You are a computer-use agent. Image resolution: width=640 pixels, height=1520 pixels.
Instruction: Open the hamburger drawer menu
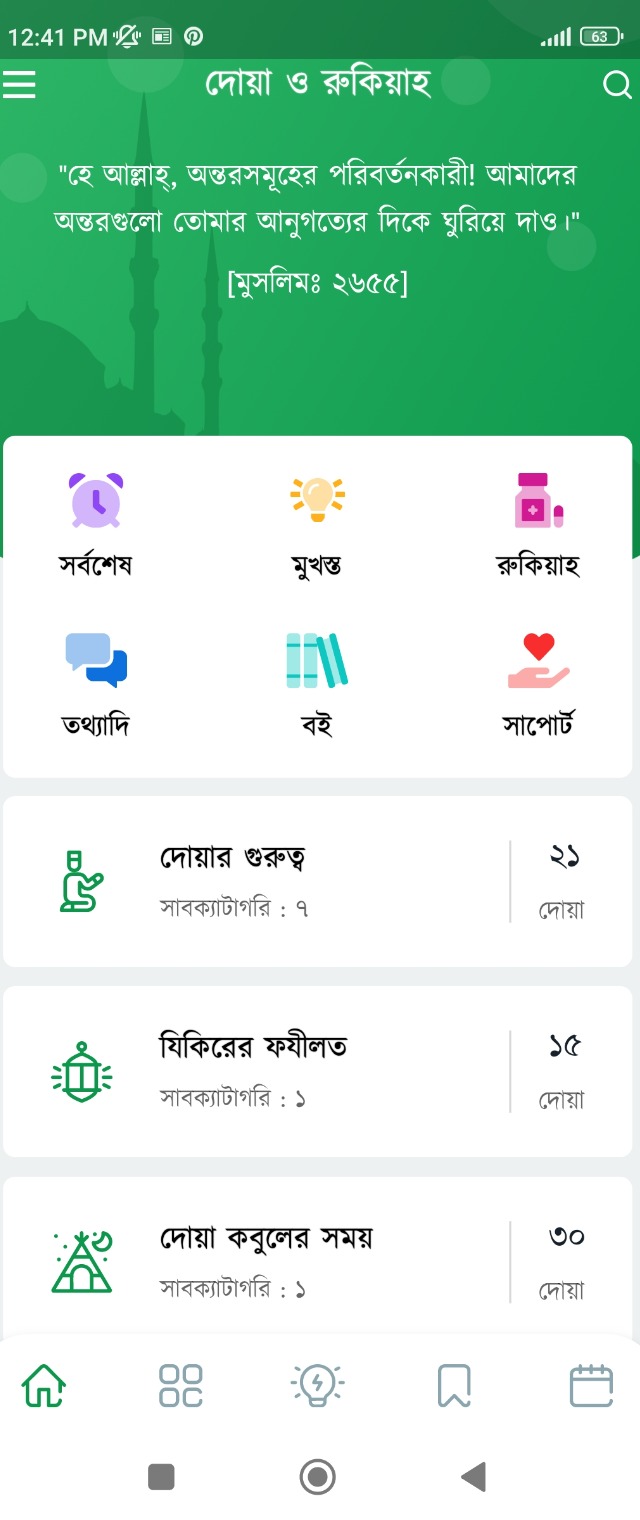[x=20, y=85]
